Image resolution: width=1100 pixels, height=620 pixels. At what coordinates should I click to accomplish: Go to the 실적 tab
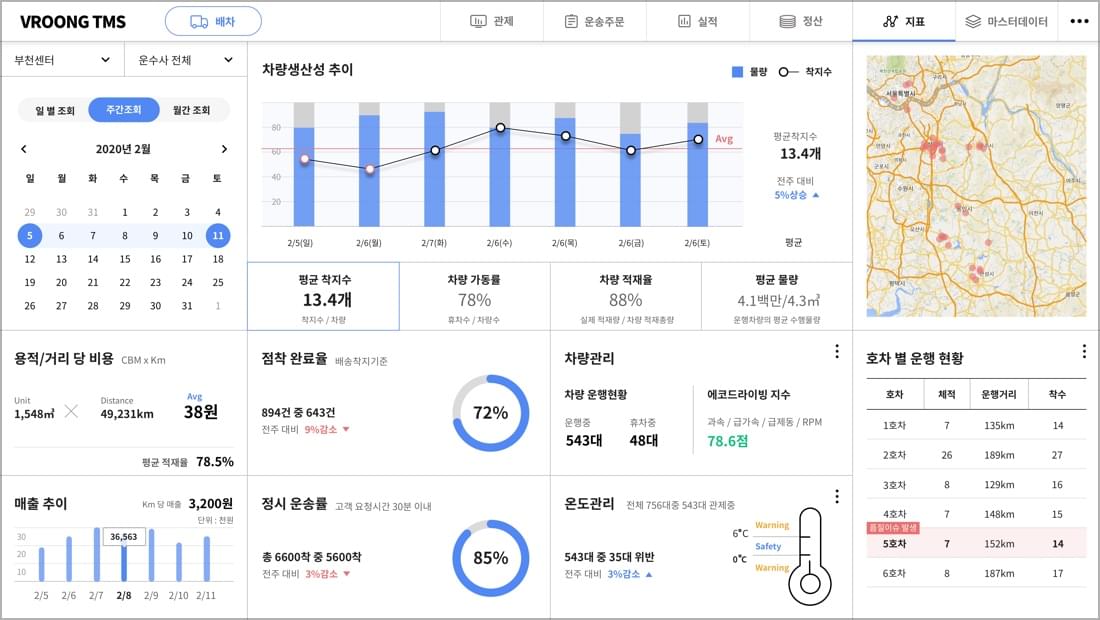[x=698, y=21]
